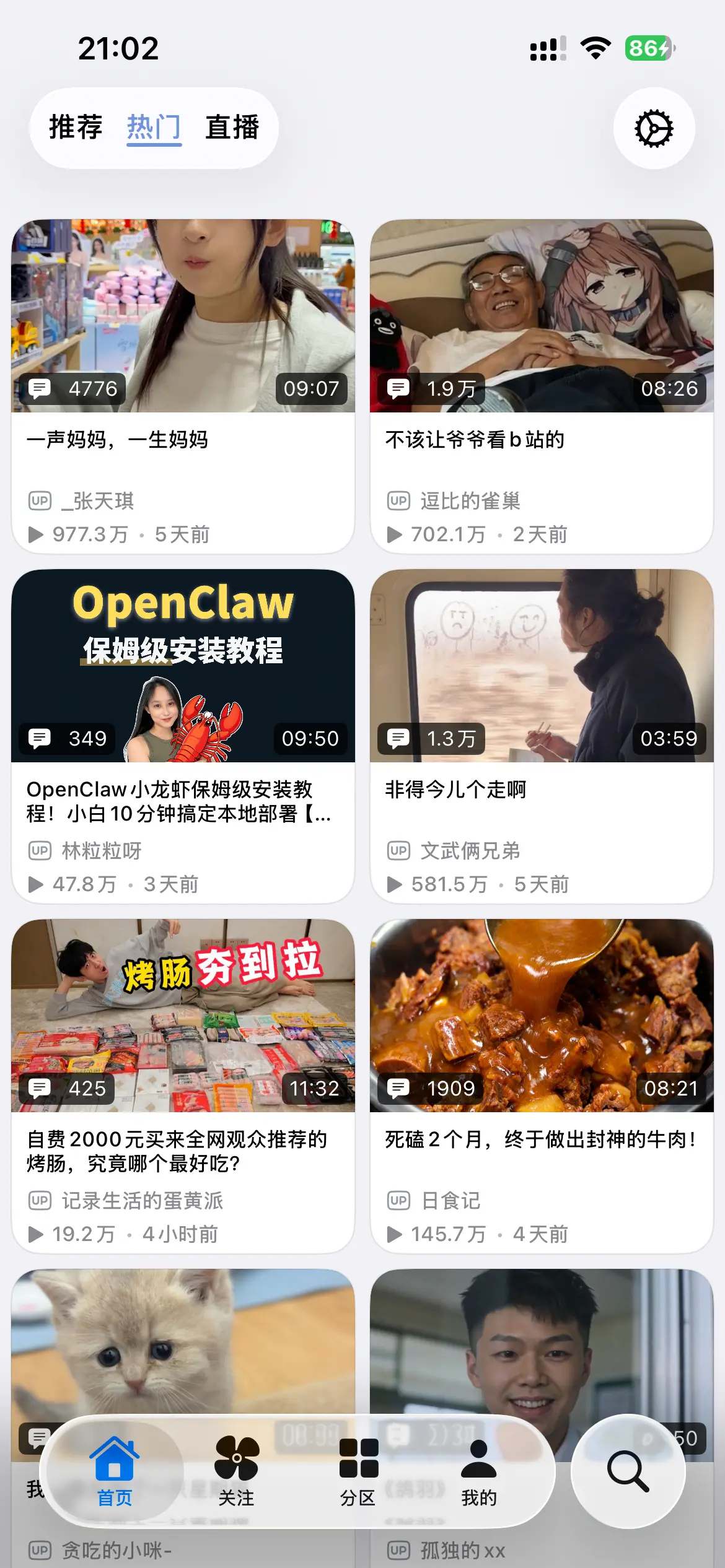Open the settings gear icon

(654, 128)
